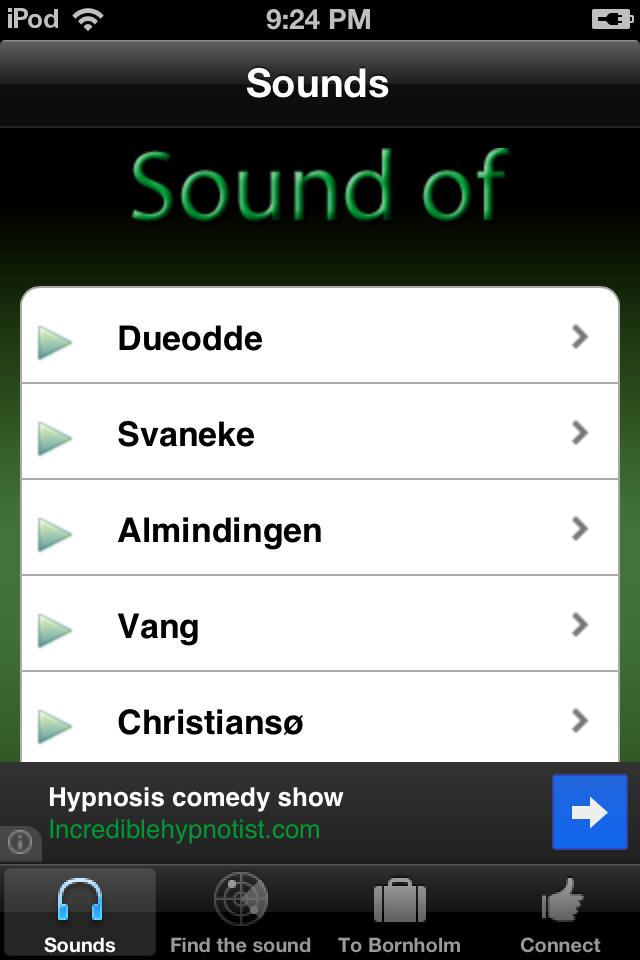
Task: Select the Svaneke sound row
Action: (320, 434)
